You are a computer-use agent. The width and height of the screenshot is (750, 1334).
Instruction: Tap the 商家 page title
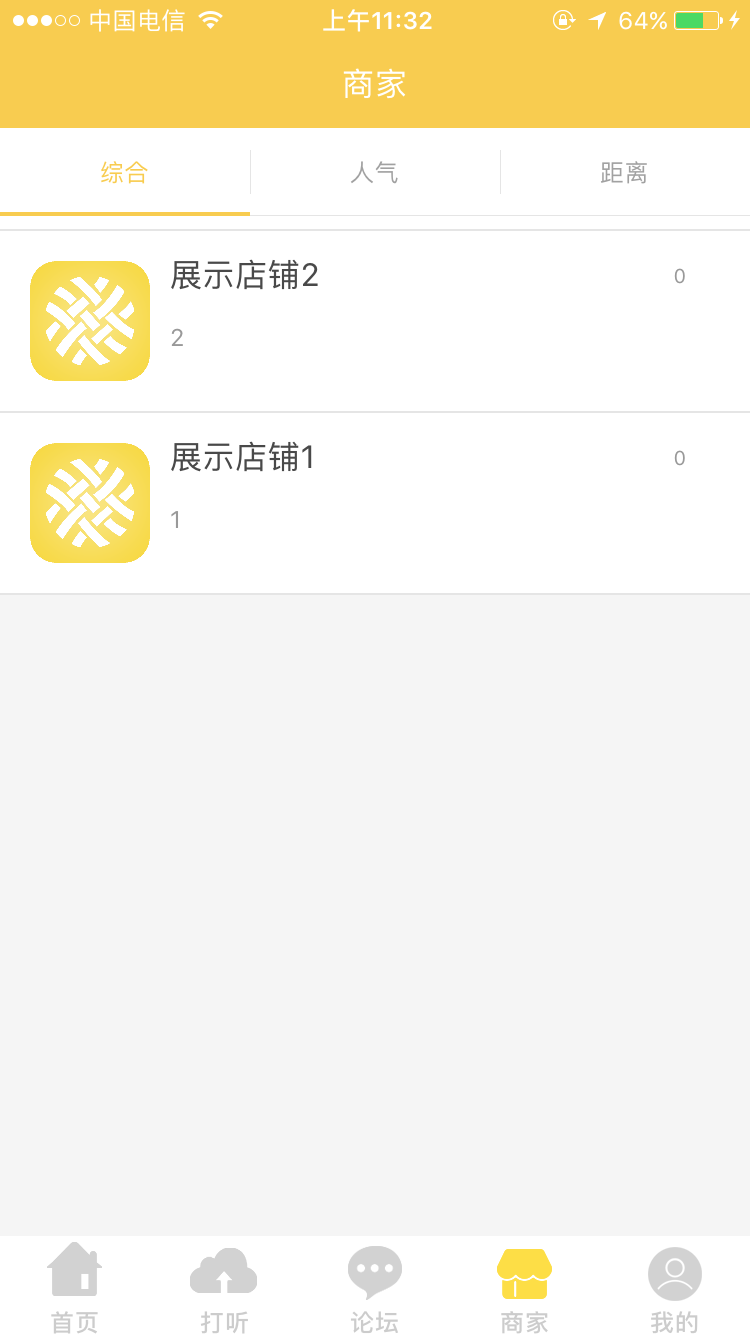(x=375, y=83)
